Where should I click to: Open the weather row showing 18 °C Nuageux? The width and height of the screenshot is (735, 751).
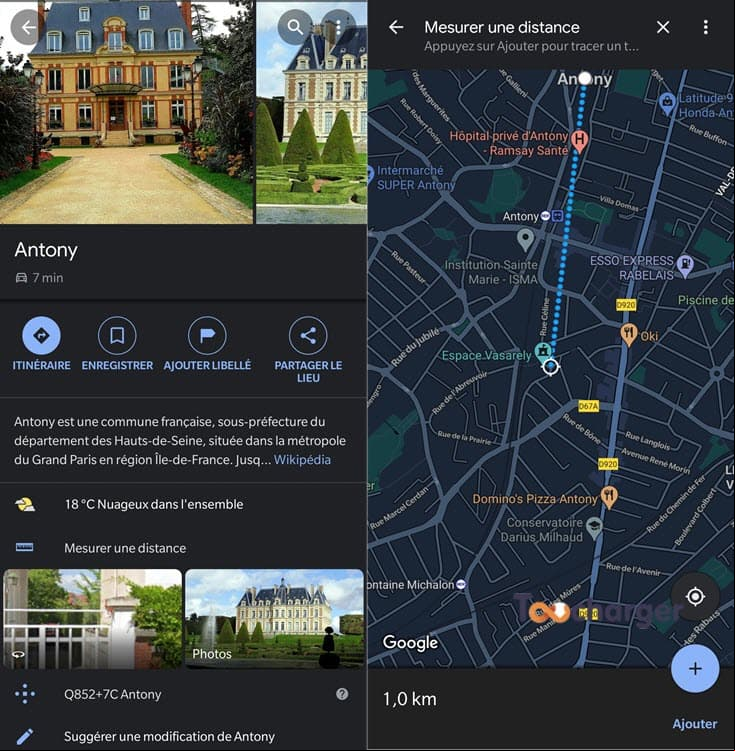pyautogui.click(x=154, y=504)
